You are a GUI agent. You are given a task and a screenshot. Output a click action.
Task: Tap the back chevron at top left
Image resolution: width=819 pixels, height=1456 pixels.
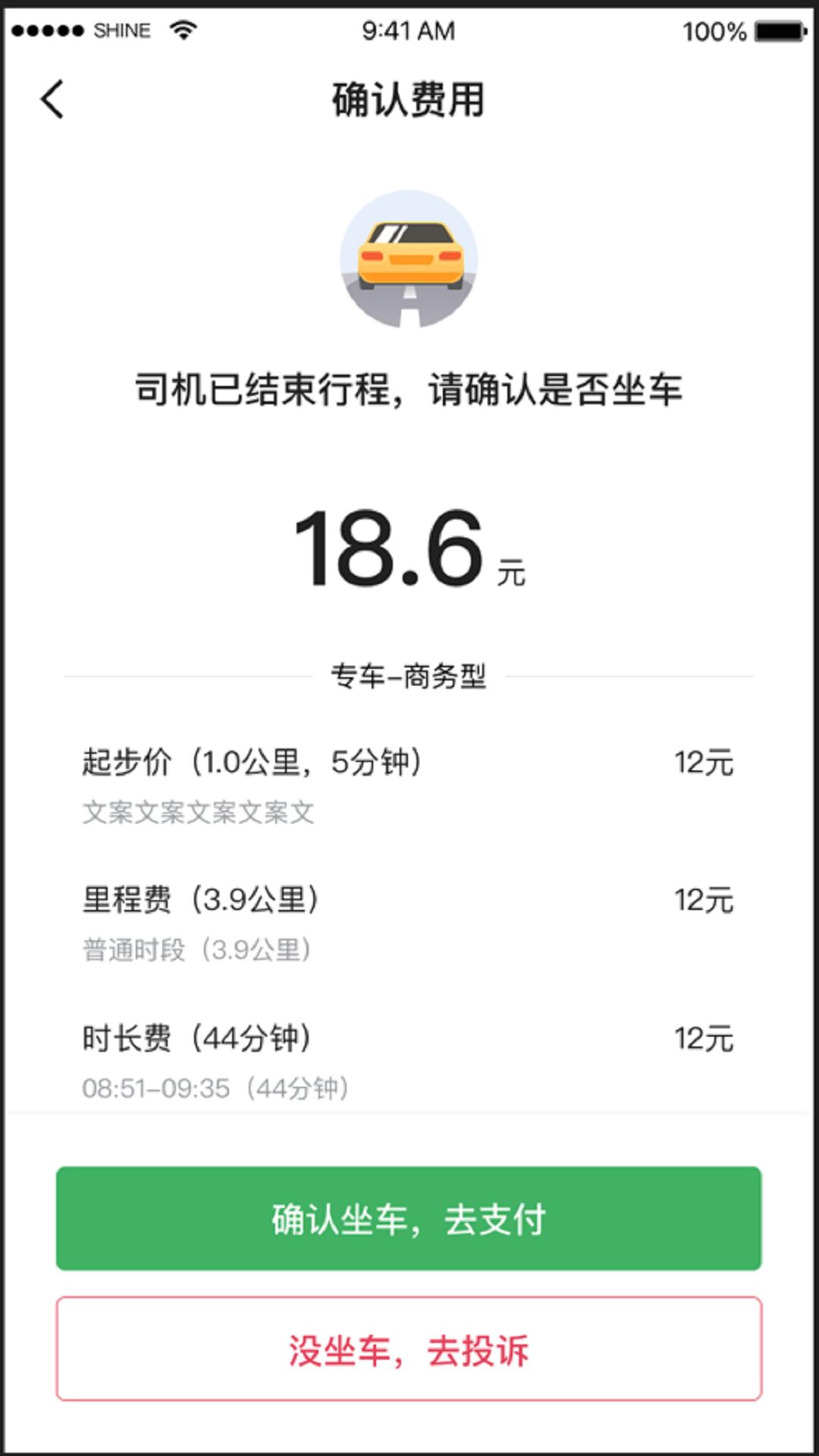pos(52,100)
